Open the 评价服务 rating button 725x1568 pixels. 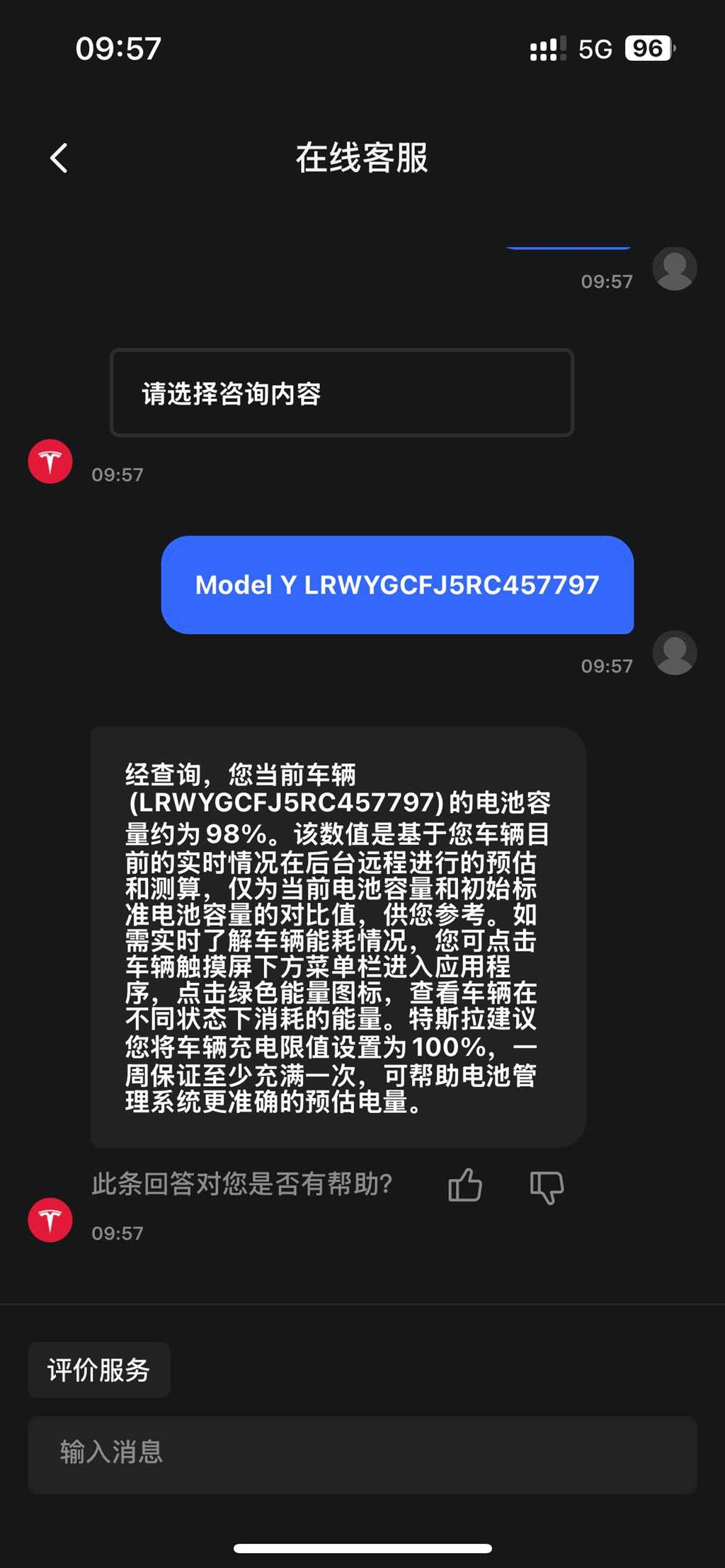point(99,1370)
